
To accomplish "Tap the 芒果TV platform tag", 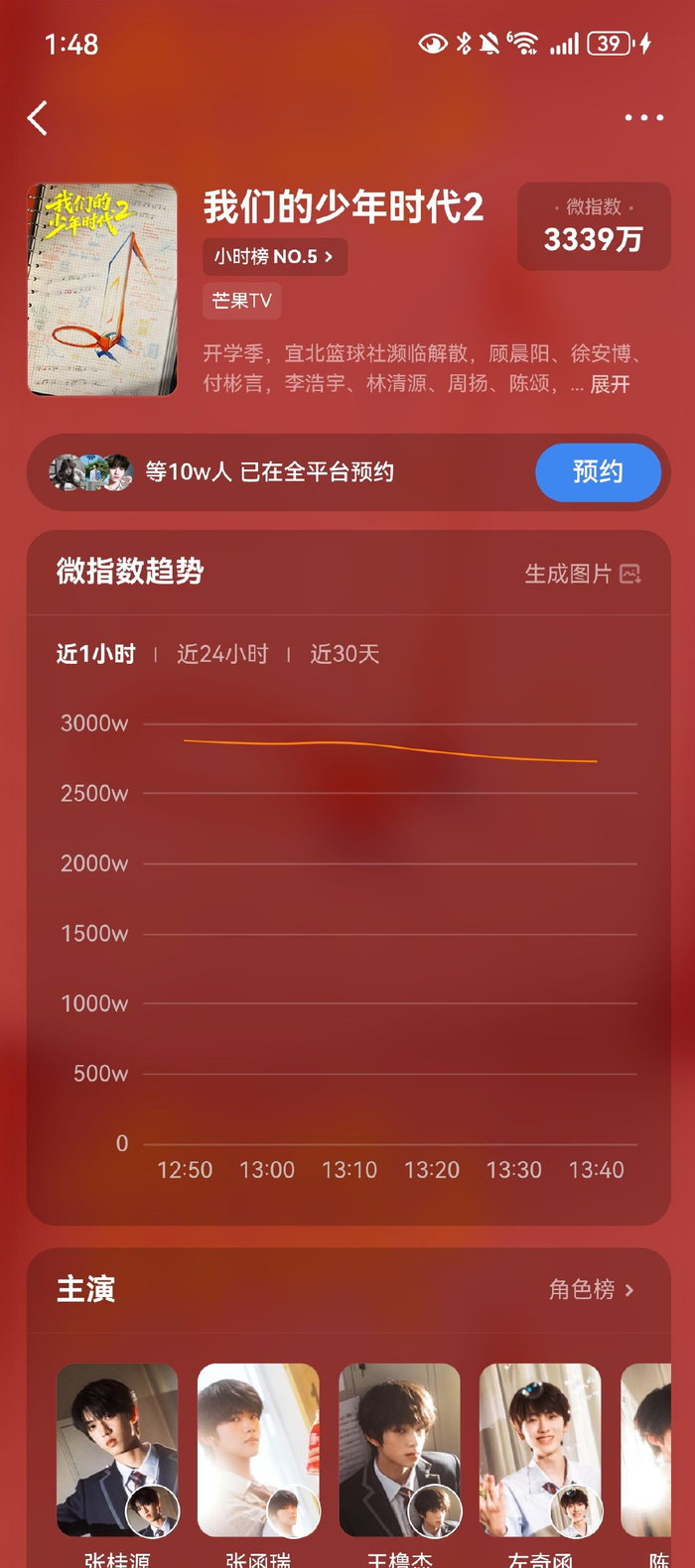I will point(241,301).
